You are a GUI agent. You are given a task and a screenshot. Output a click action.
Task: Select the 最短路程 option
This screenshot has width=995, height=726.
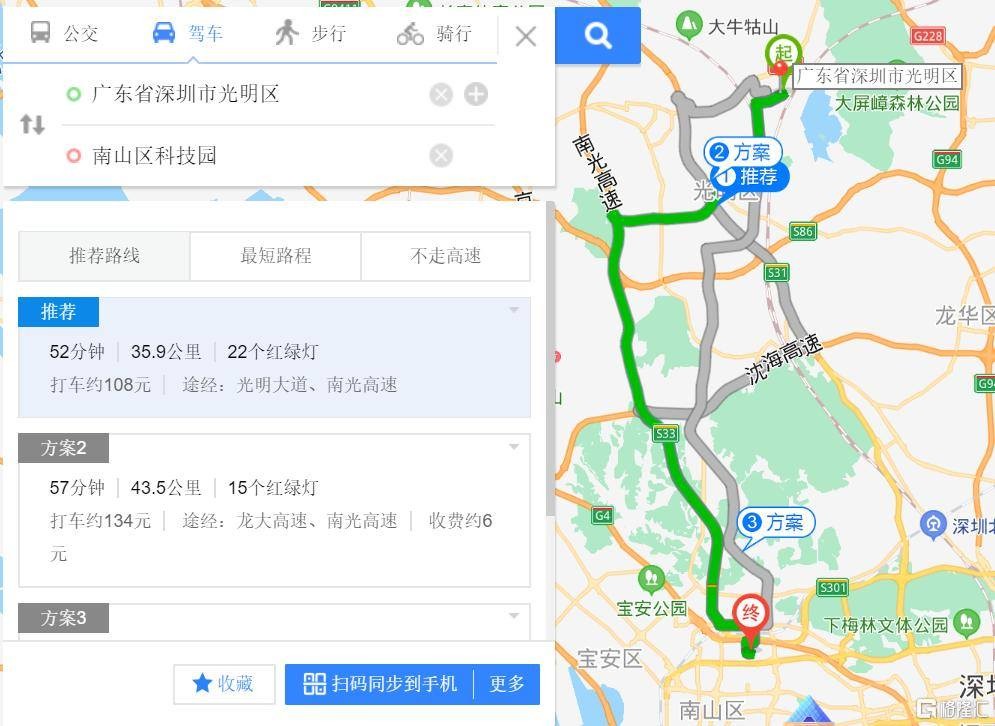click(x=275, y=256)
